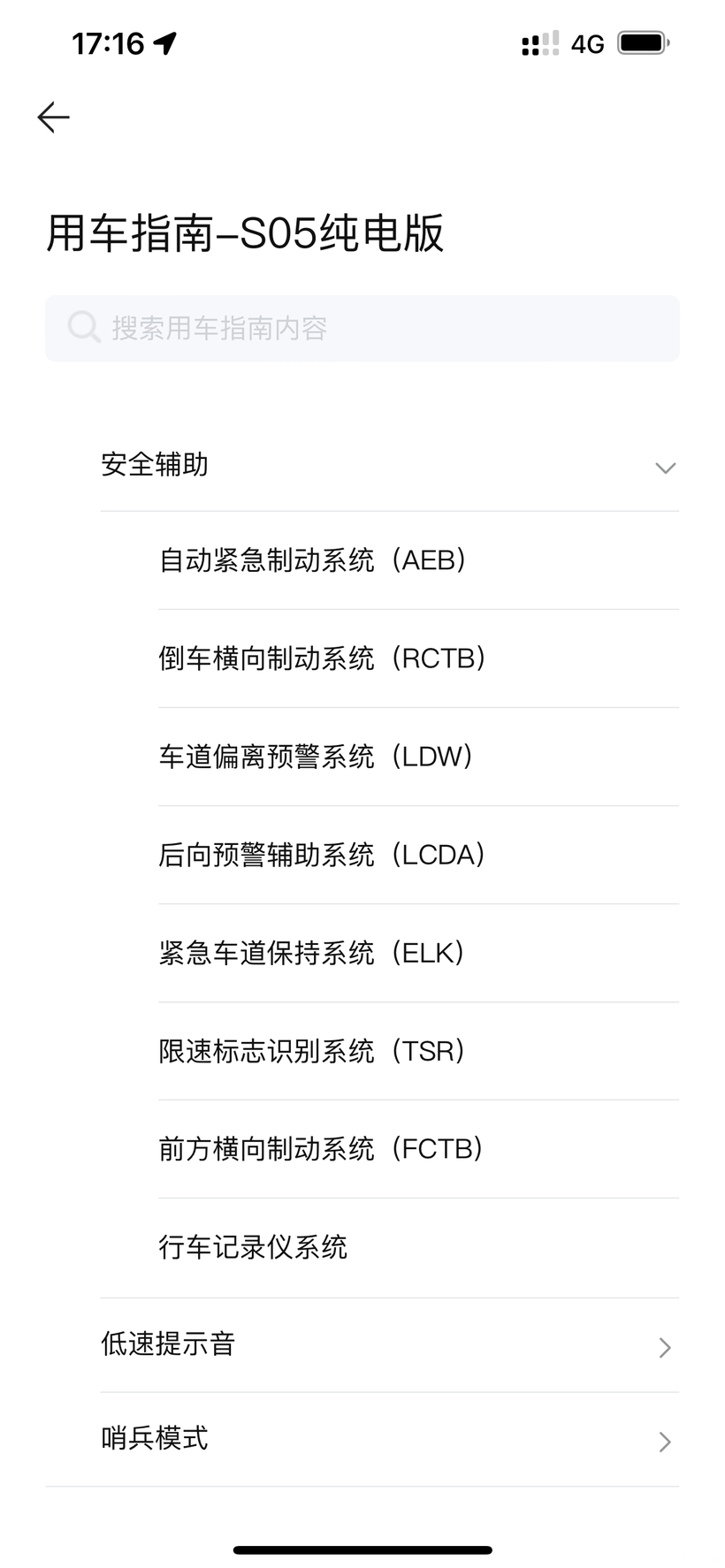The image size is (725, 1568).
Task: Open 前方横向制动系统 (FCTB) entry
Action: pos(321,1149)
